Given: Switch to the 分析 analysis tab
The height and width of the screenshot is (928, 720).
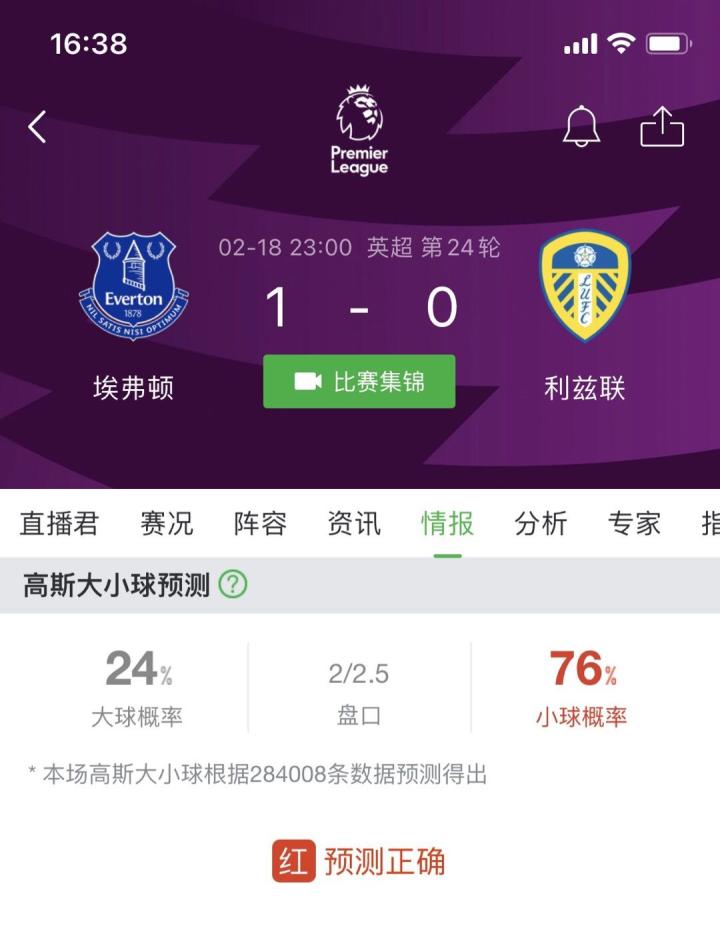Looking at the screenshot, I should coord(541,523).
